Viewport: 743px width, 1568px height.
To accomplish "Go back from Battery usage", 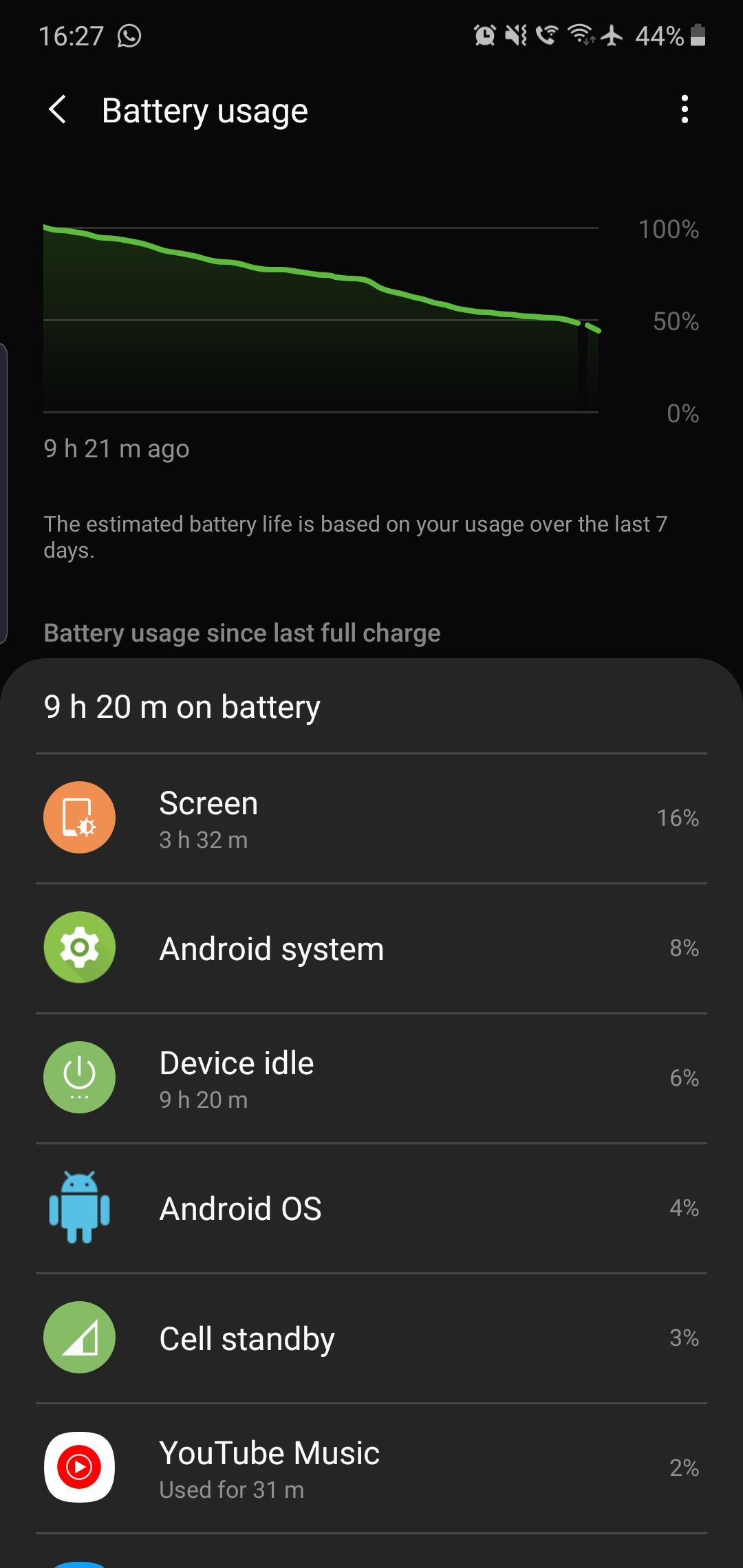I will point(58,110).
